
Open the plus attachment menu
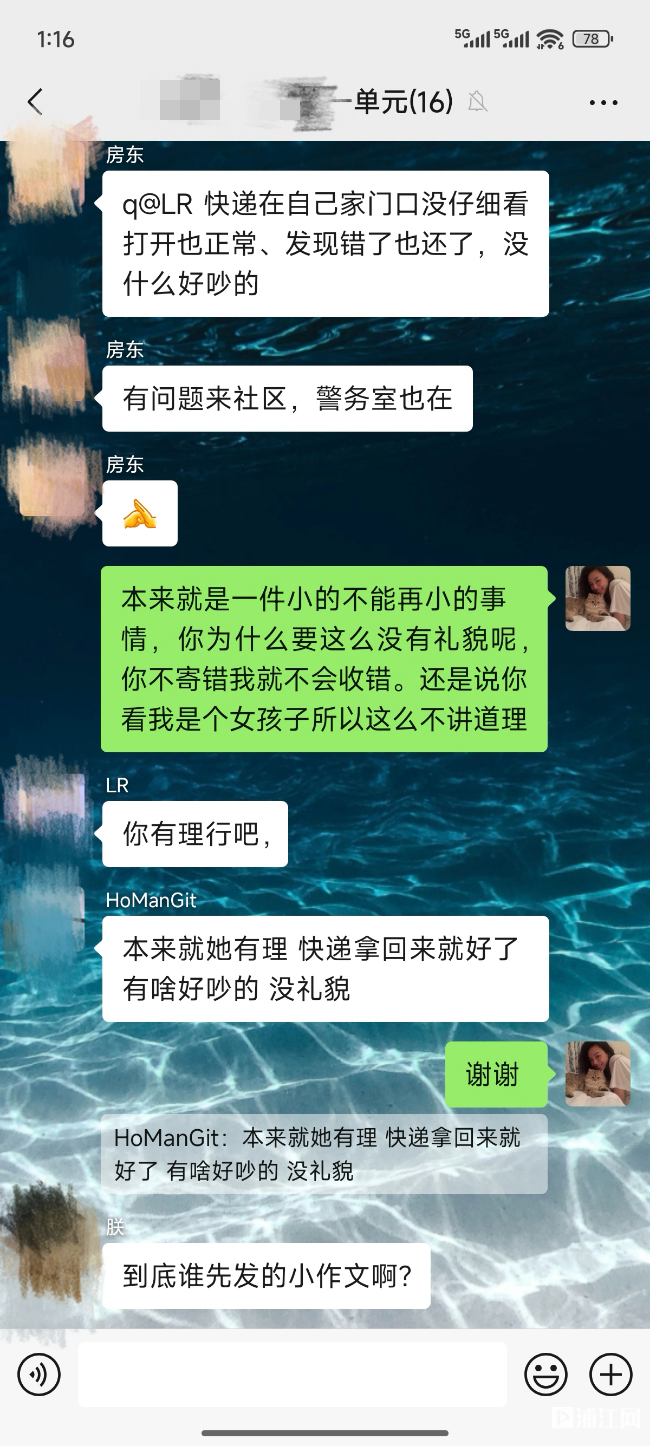610,1374
